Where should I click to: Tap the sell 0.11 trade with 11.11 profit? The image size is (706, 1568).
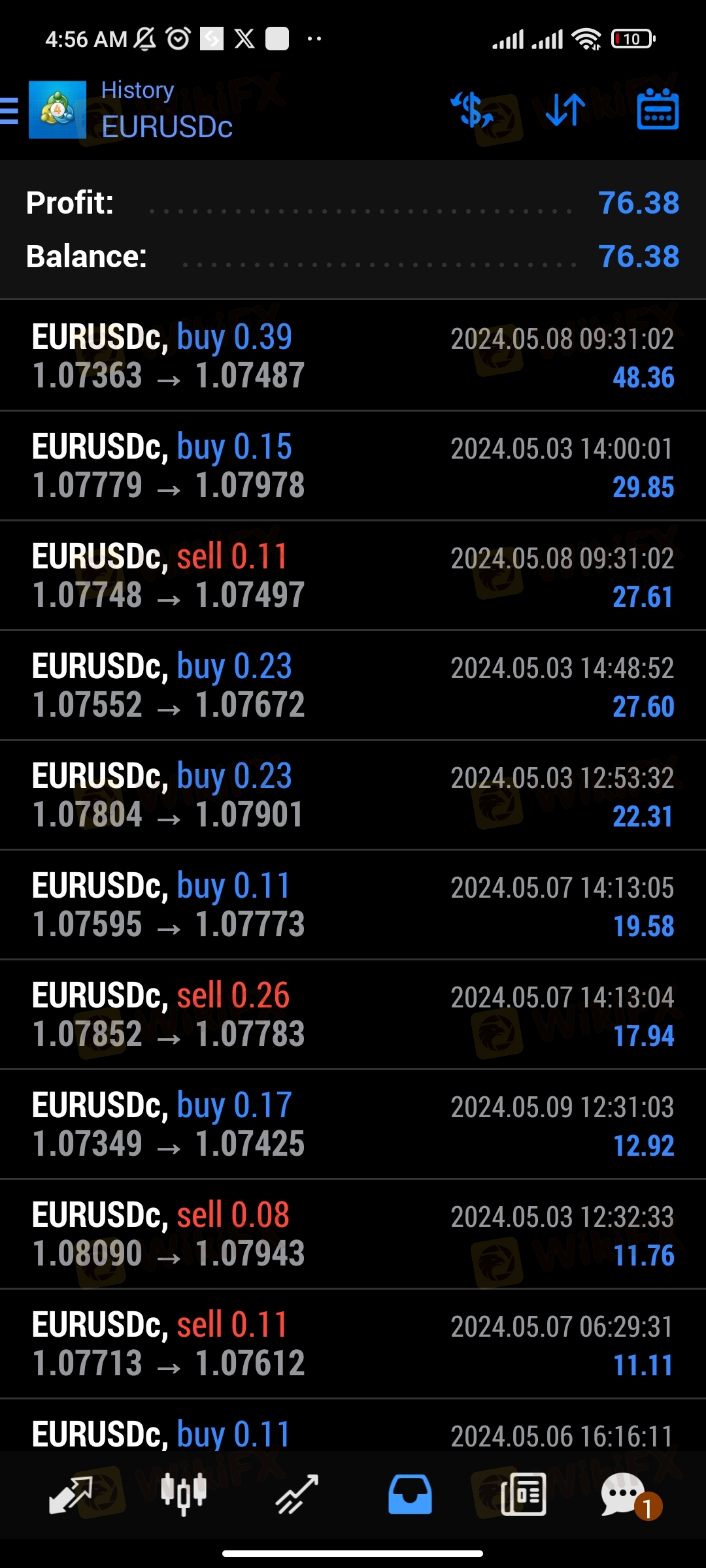(x=353, y=1344)
